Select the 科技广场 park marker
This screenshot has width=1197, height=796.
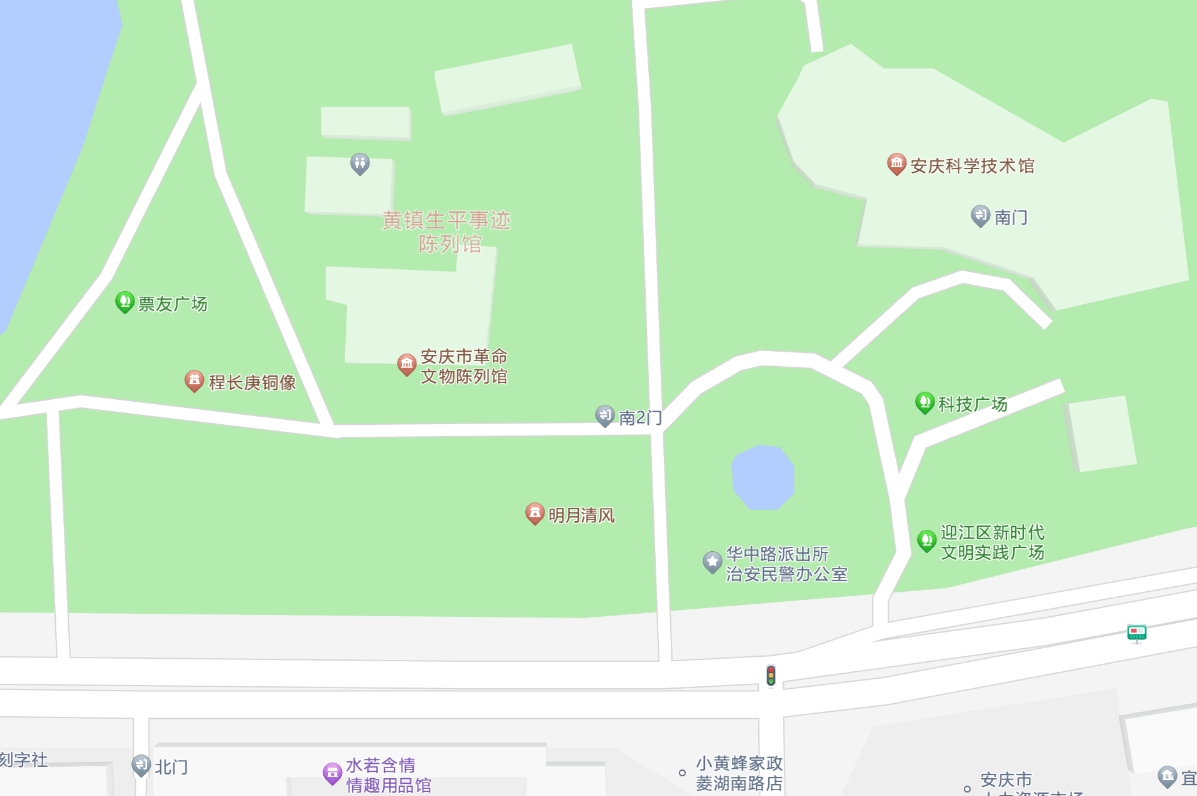pos(925,403)
